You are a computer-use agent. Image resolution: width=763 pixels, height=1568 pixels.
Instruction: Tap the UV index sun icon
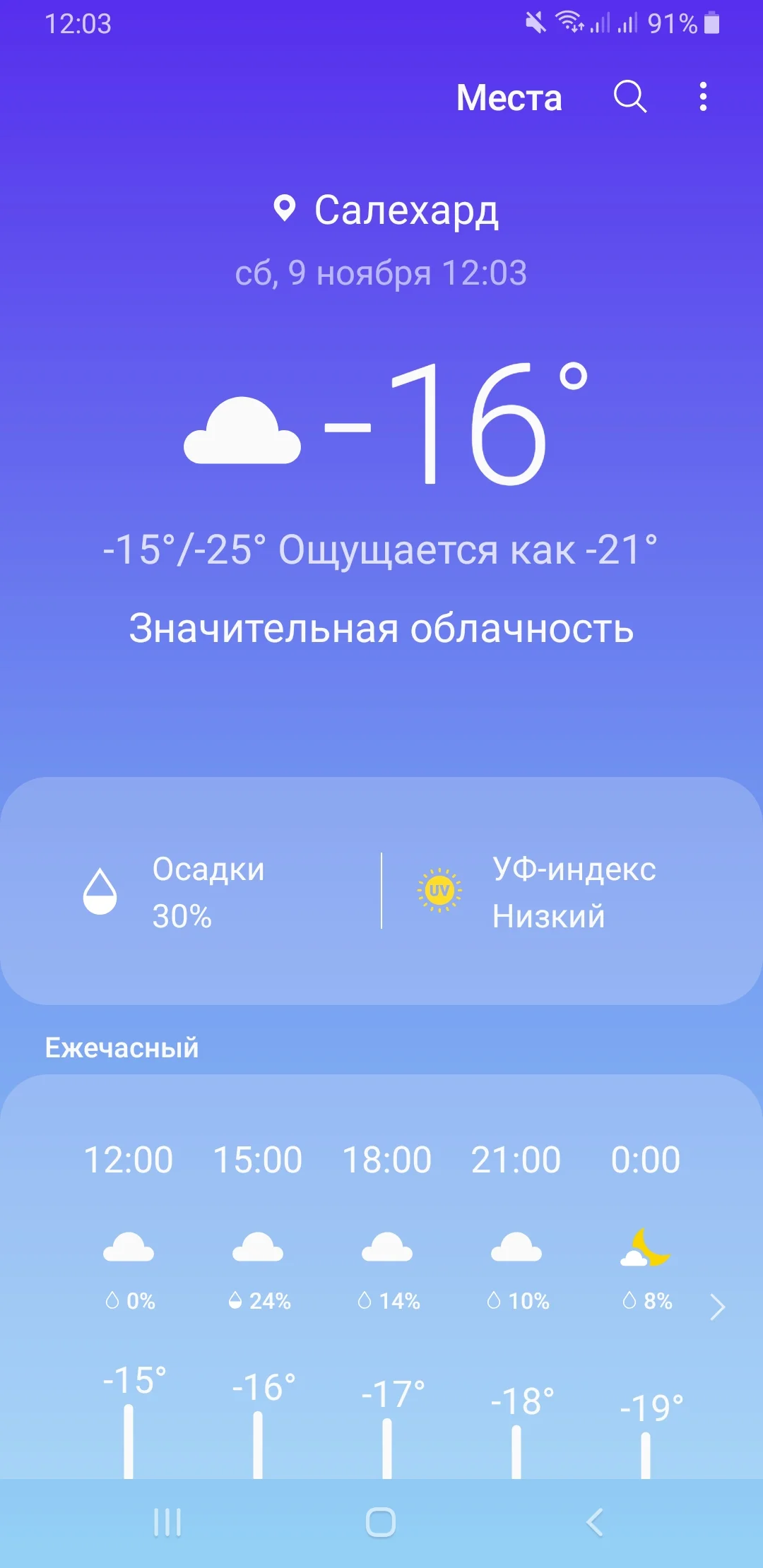point(439,892)
